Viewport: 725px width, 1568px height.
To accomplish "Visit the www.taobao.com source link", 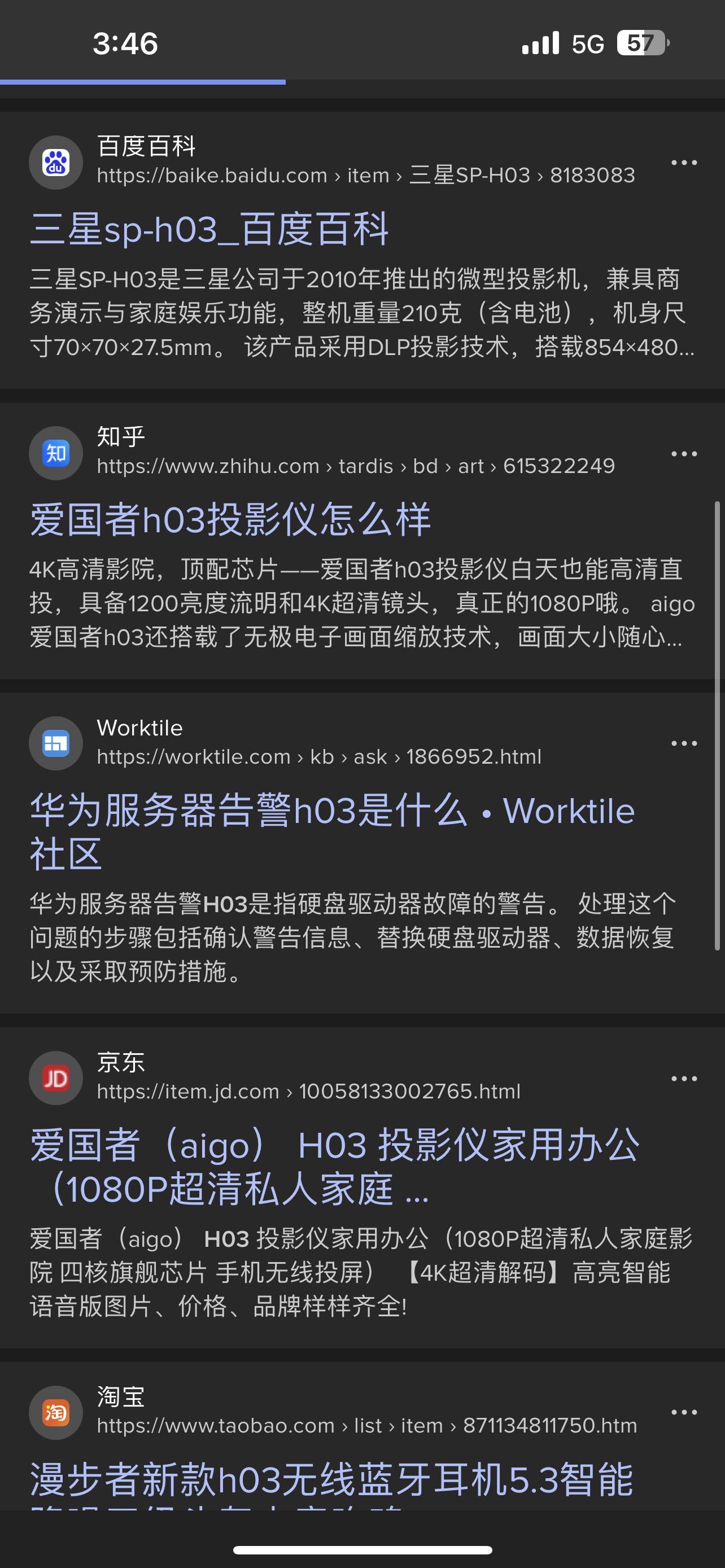I will (x=366, y=1426).
